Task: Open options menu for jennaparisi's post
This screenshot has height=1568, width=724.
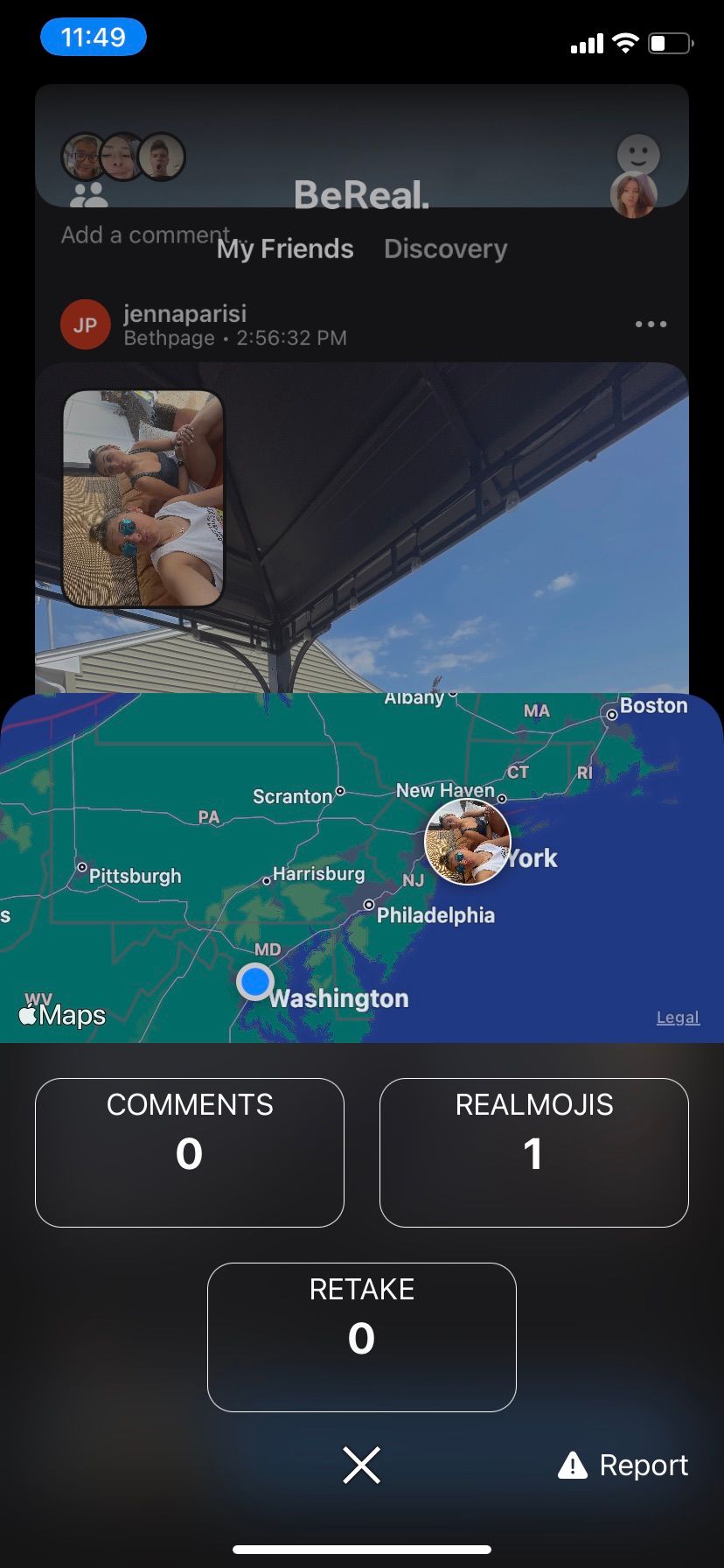Action: point(651,324)
